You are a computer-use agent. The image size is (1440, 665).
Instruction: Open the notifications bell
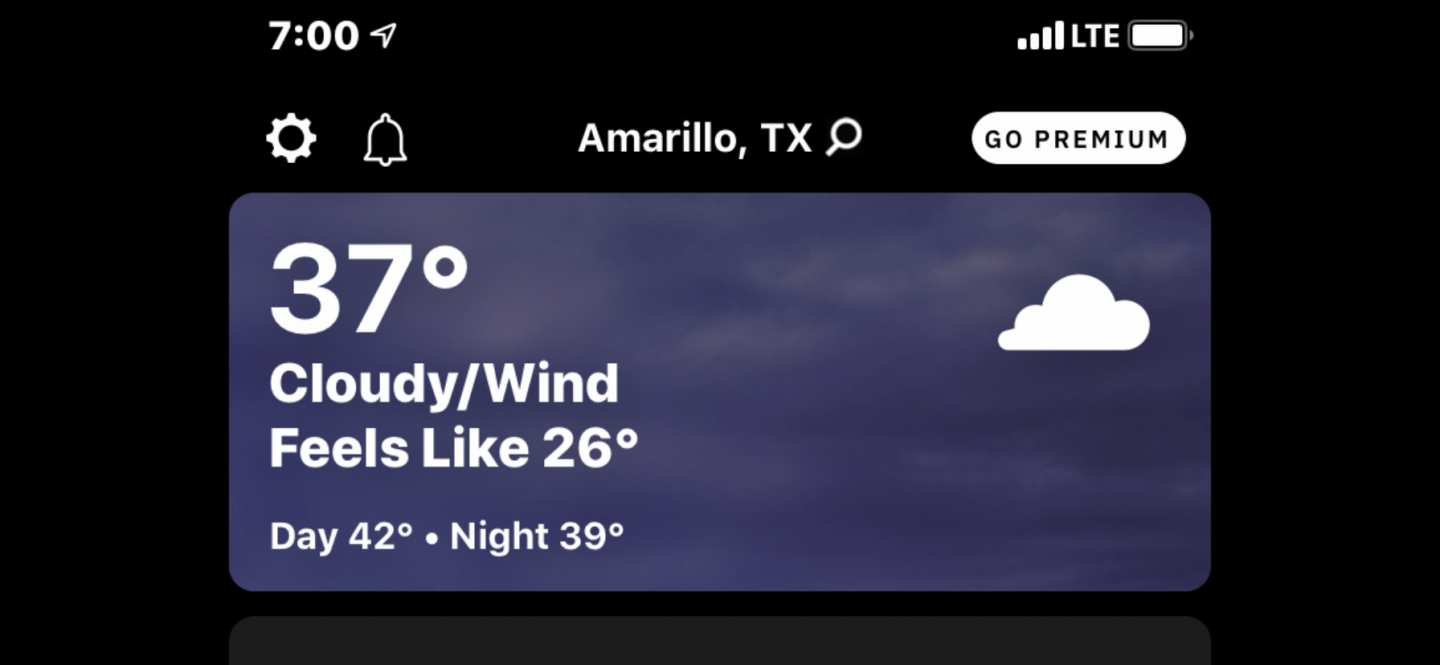(x=385, y=139)
